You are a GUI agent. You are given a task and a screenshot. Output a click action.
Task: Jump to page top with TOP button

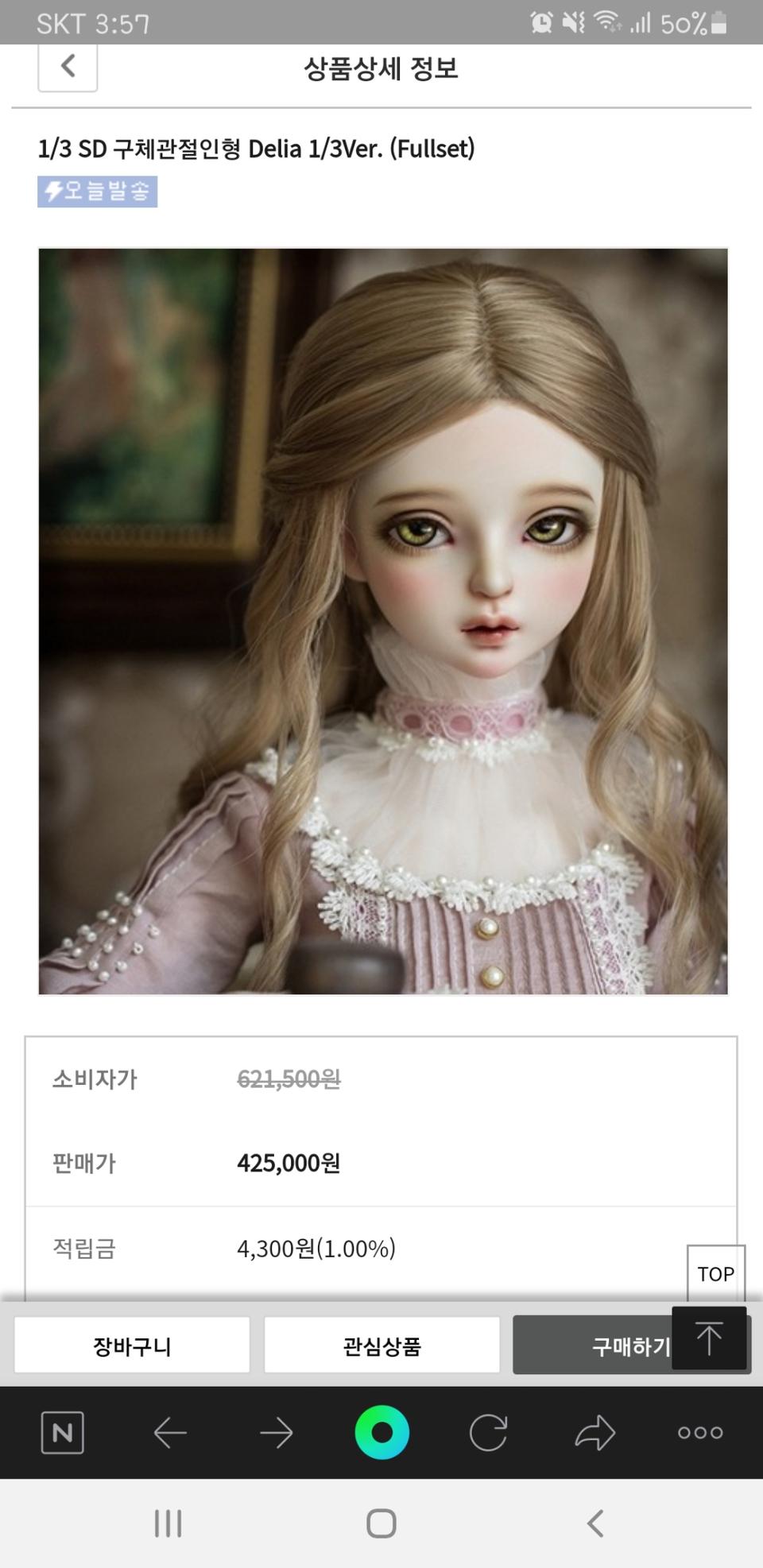click(715, 1274)
